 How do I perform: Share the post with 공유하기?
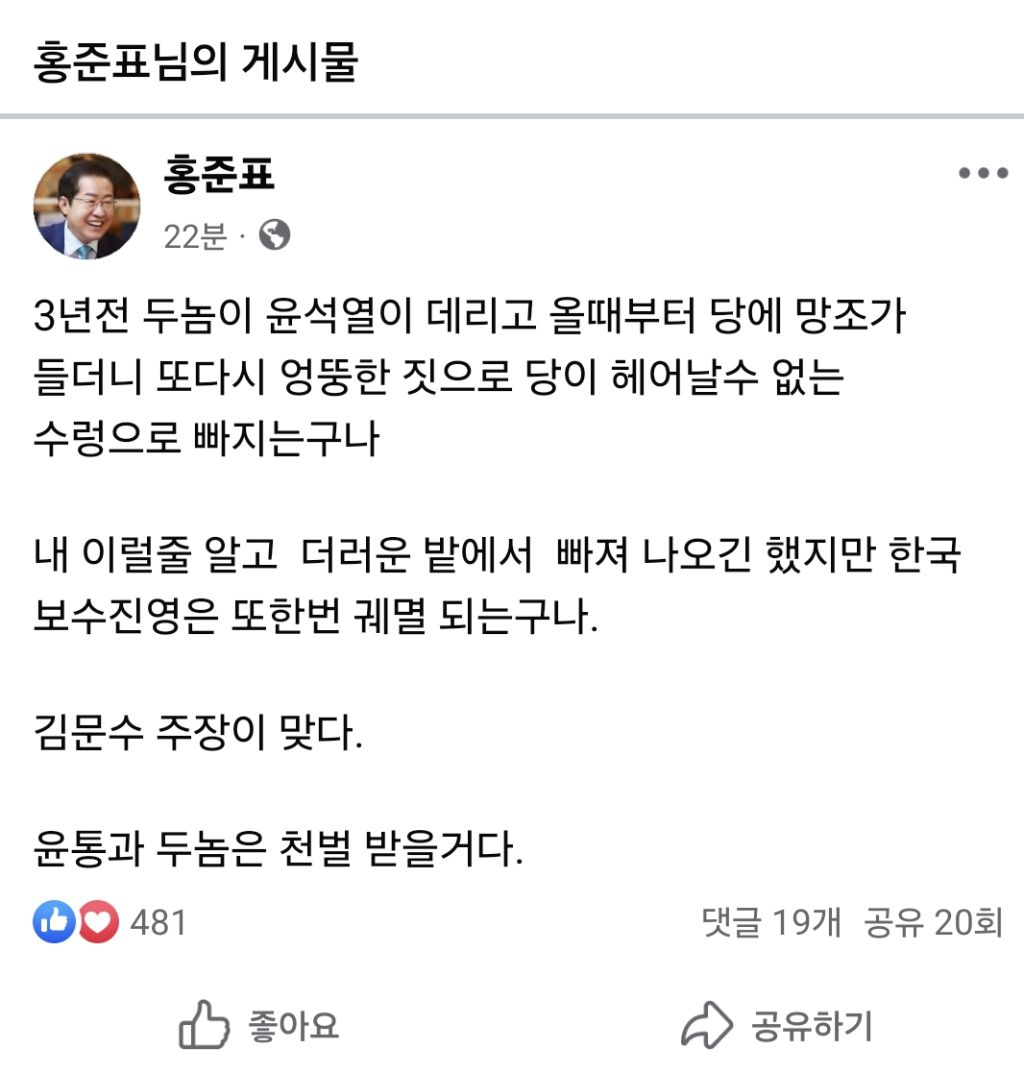(776, 1025)
